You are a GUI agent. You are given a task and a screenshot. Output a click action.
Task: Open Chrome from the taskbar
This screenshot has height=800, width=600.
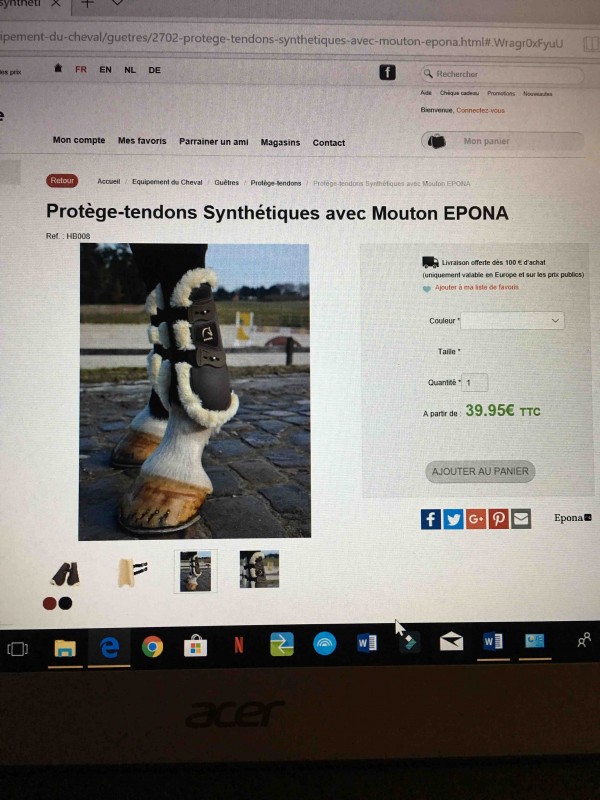[x=152, y=646]
